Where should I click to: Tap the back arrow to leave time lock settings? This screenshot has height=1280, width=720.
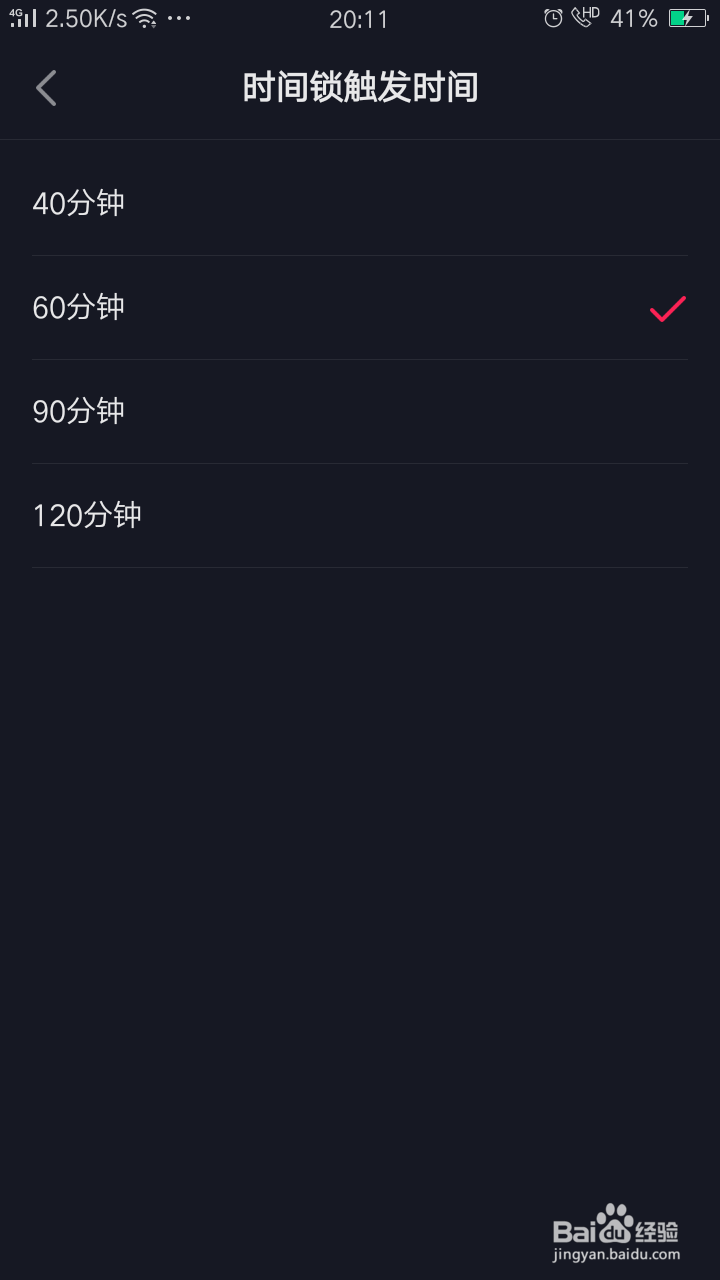(45, 88)
